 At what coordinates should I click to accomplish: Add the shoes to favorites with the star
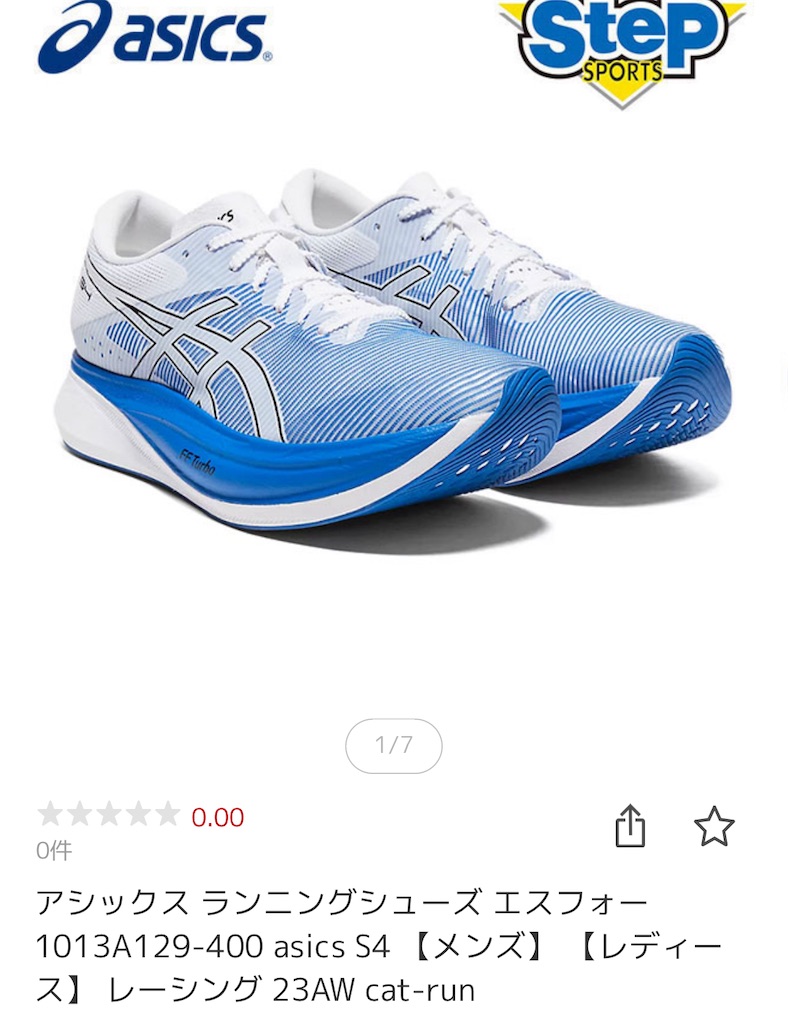point(714,827)
